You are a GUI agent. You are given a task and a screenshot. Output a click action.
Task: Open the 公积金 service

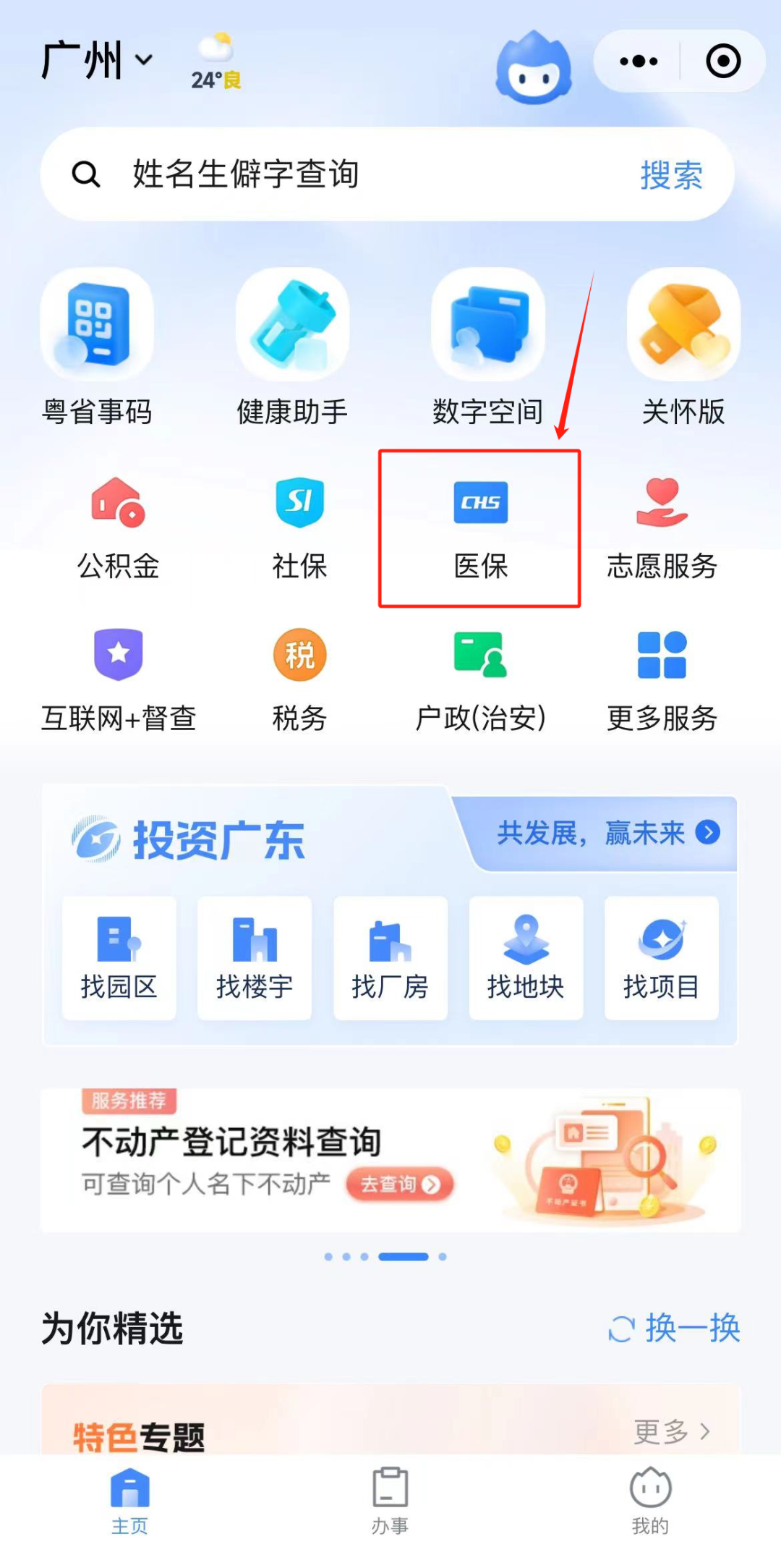119,528
